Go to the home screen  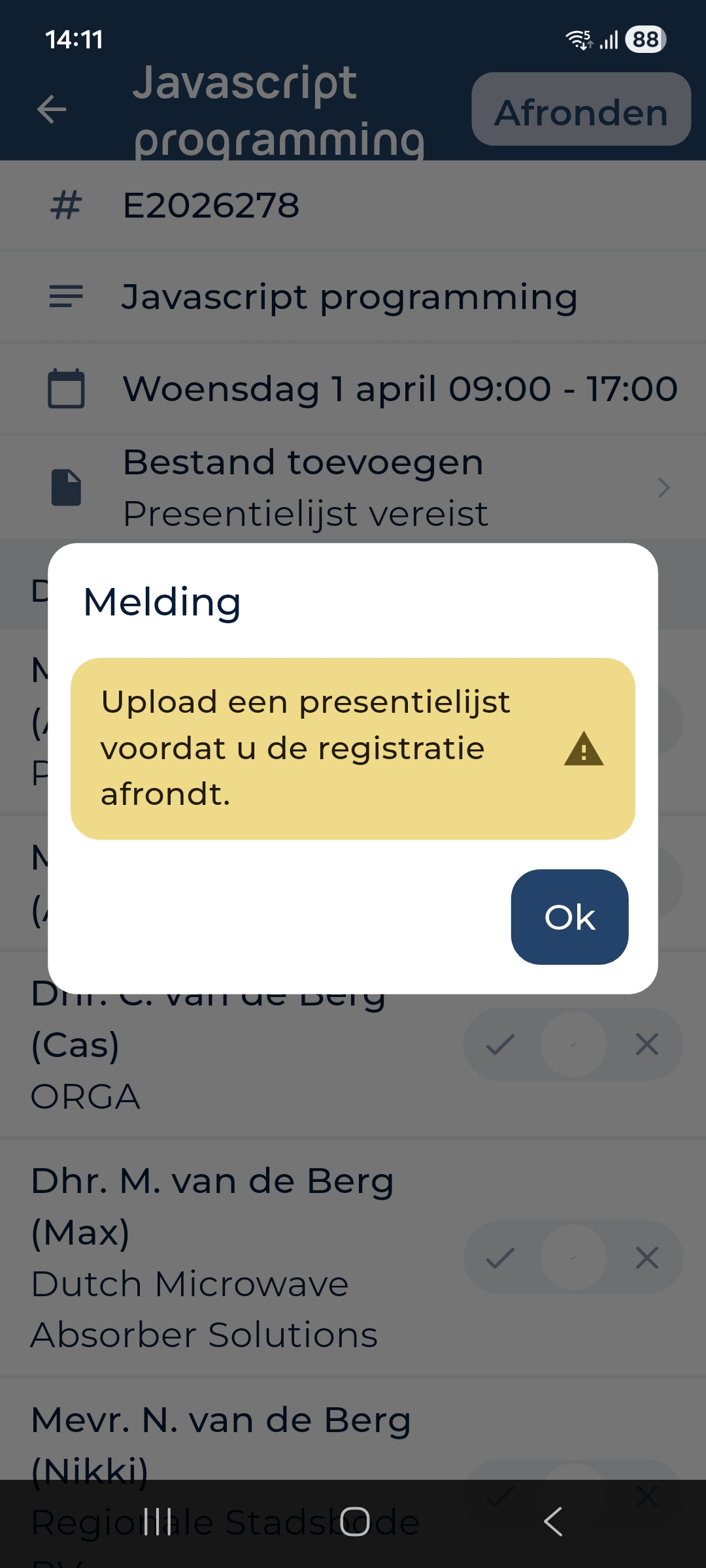(x=354, y=1522)
